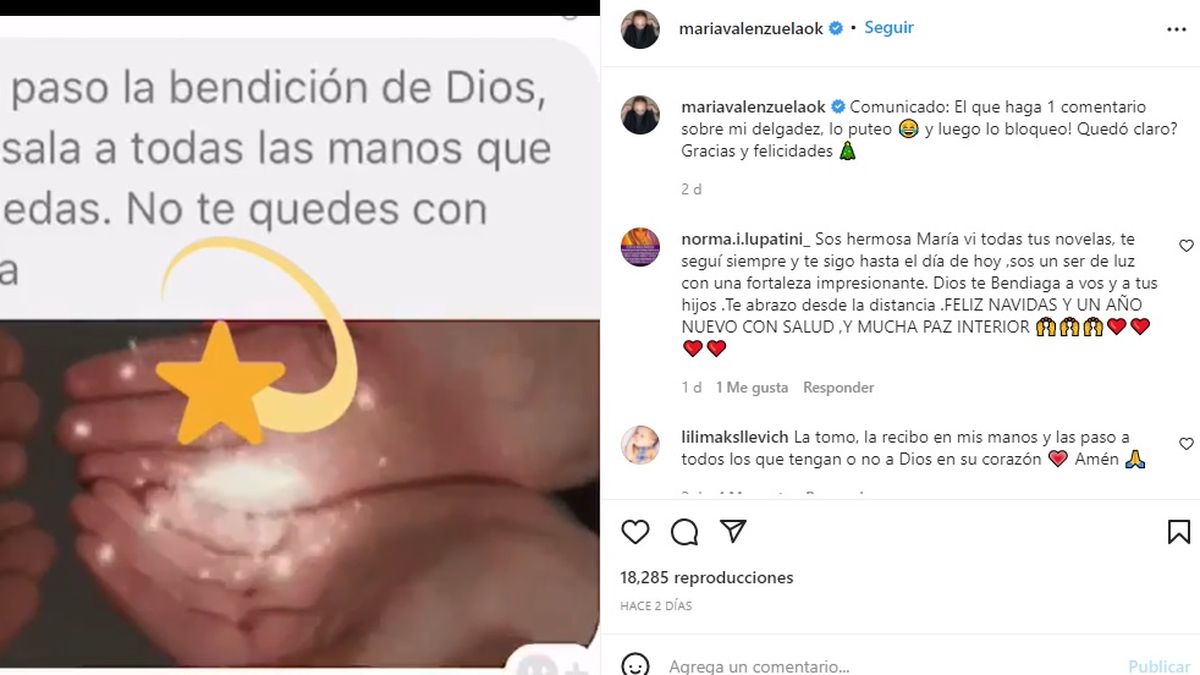Like norma.i.lupatini_'s comment

1186,245
